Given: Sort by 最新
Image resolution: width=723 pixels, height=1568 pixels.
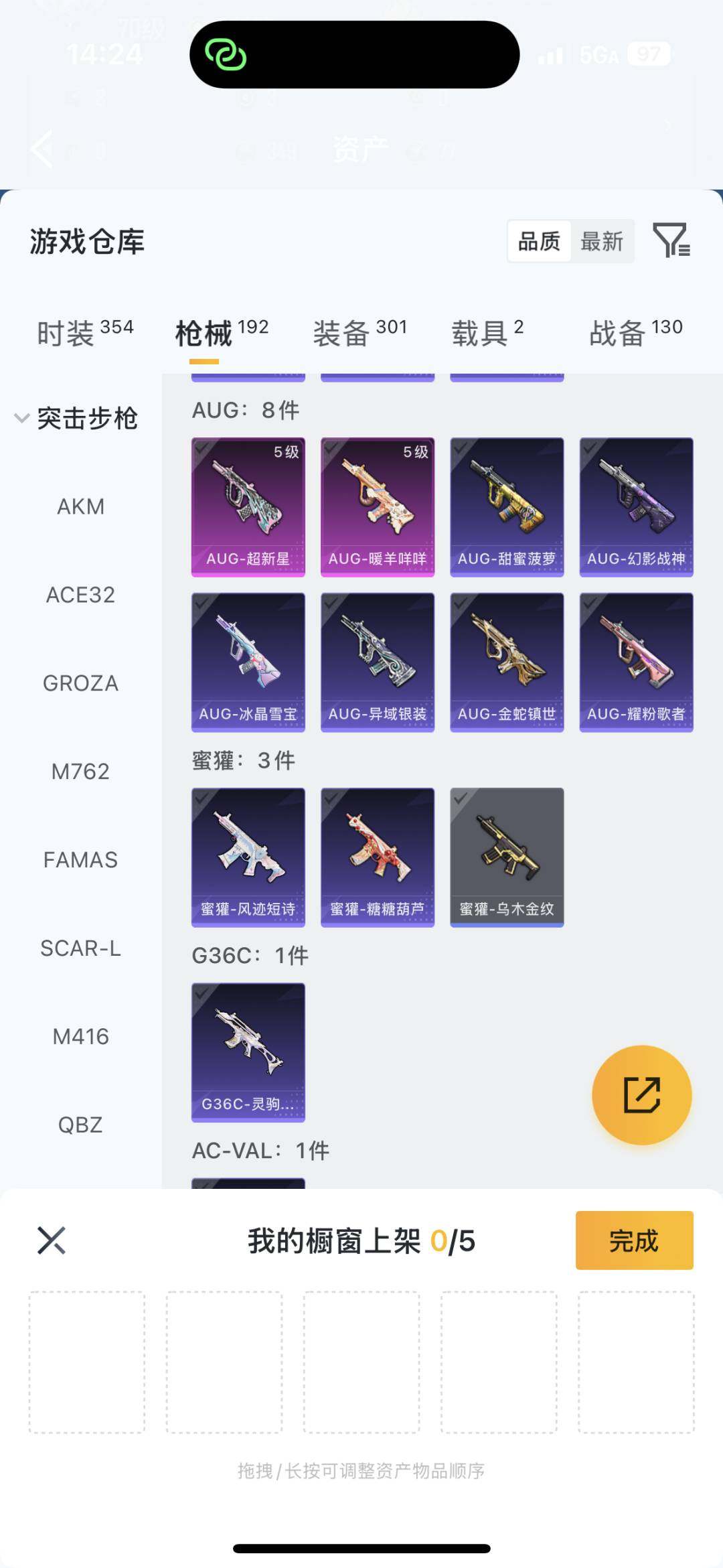Looking at the screenshot, I should 601,241.
